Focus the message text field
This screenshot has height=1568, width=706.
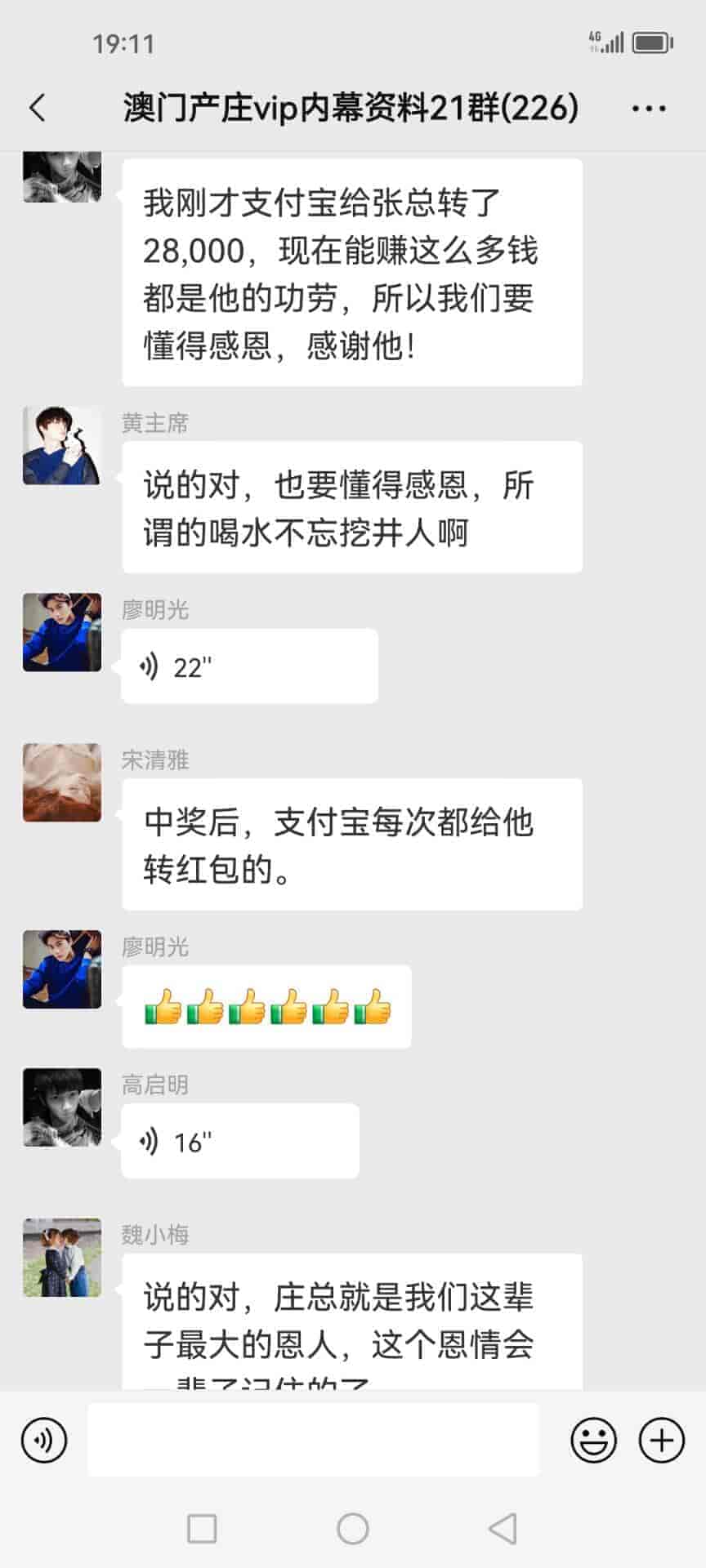[x=313, y=1440]
